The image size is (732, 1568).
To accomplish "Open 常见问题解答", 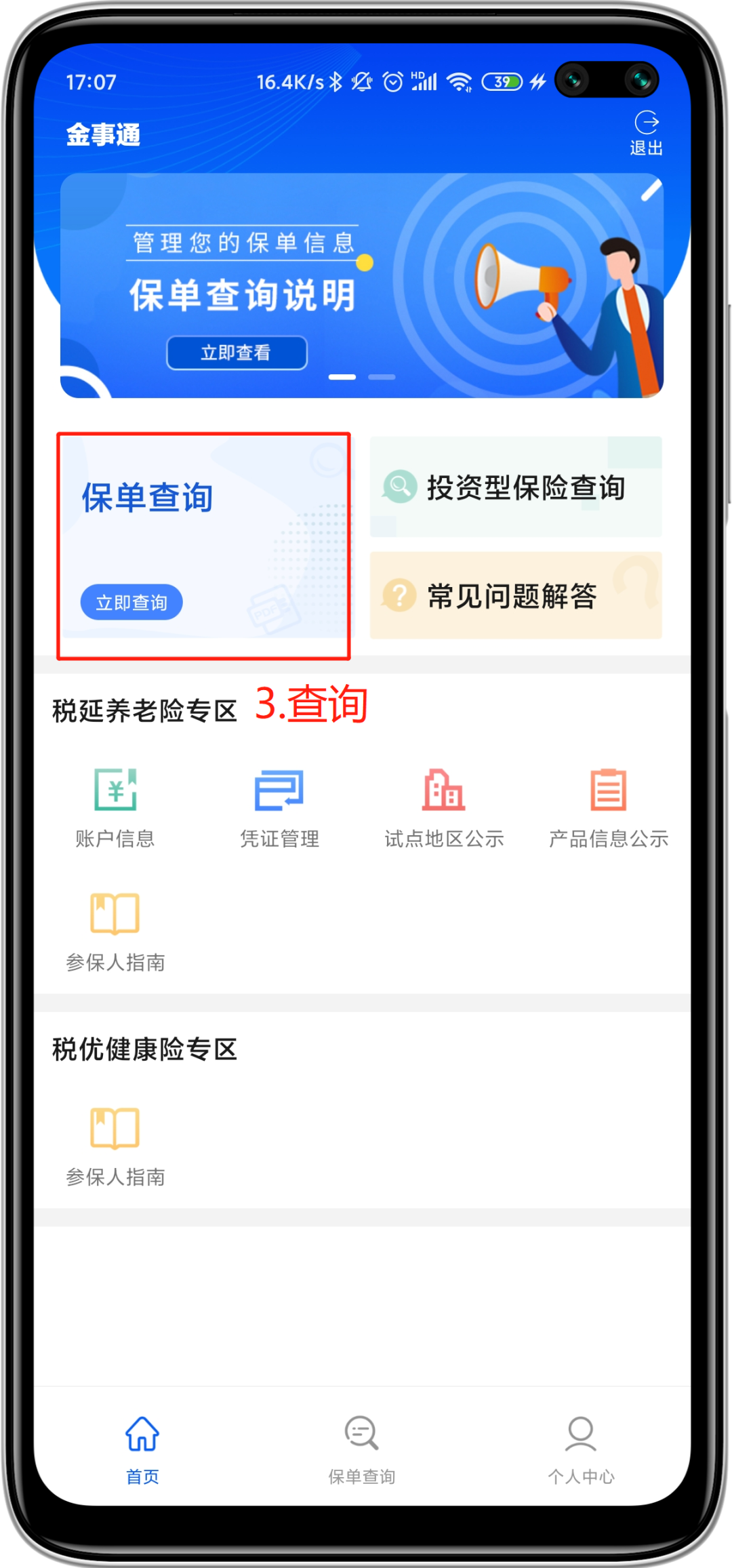I will [516, 596].
